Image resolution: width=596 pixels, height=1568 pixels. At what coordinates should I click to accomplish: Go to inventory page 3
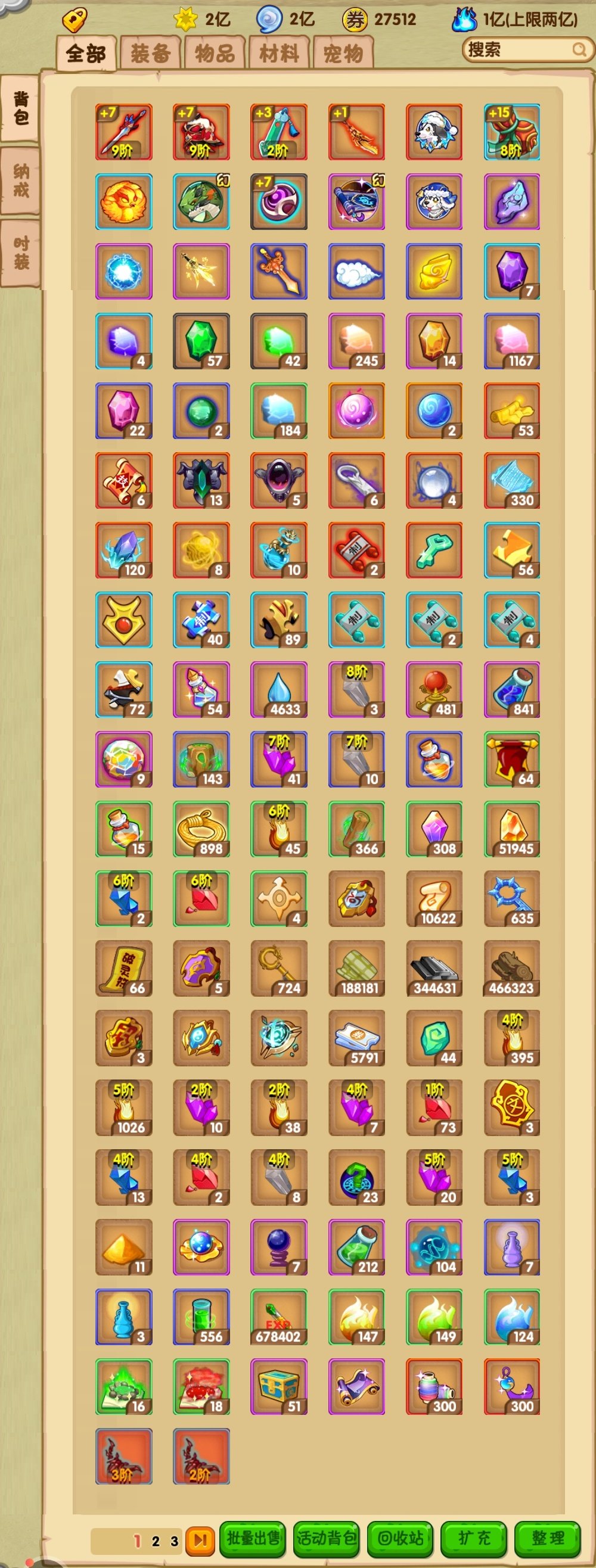[x=174, y=1541]
